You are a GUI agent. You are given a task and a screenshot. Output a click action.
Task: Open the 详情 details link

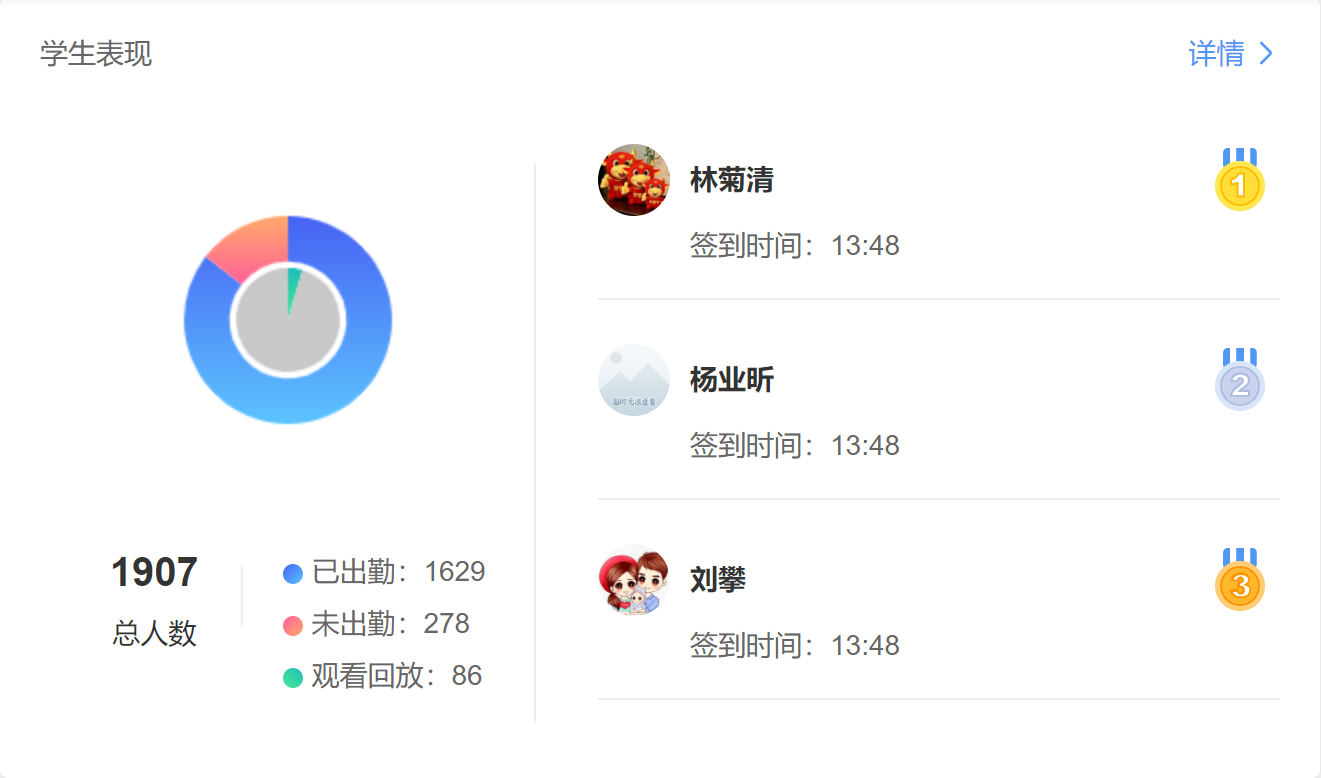1229,54
